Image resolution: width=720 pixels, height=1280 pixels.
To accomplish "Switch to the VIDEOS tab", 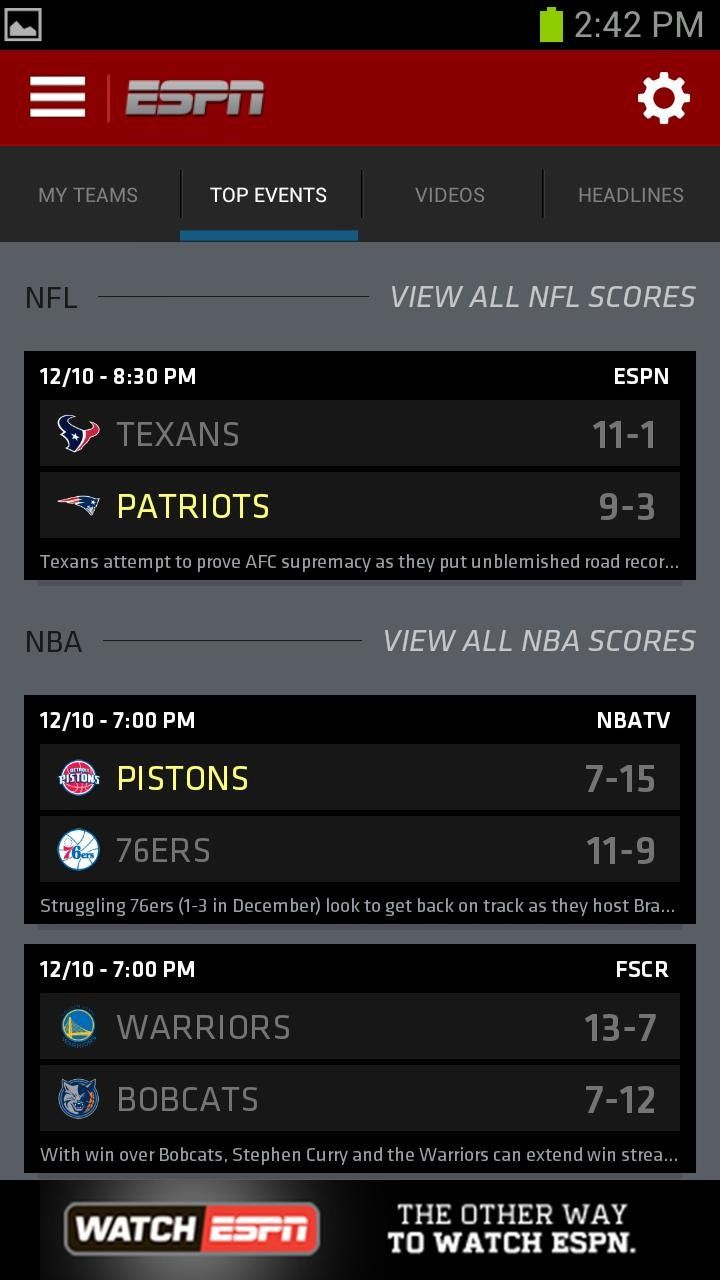I will [450, 195].
